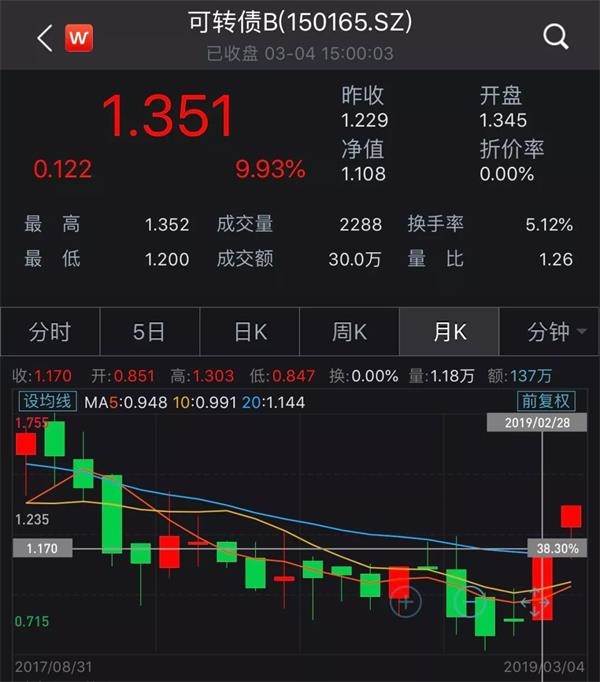Screen dimensions: 600x682
Task: Zoom in the chart with the plus circle
Action: 406,601
